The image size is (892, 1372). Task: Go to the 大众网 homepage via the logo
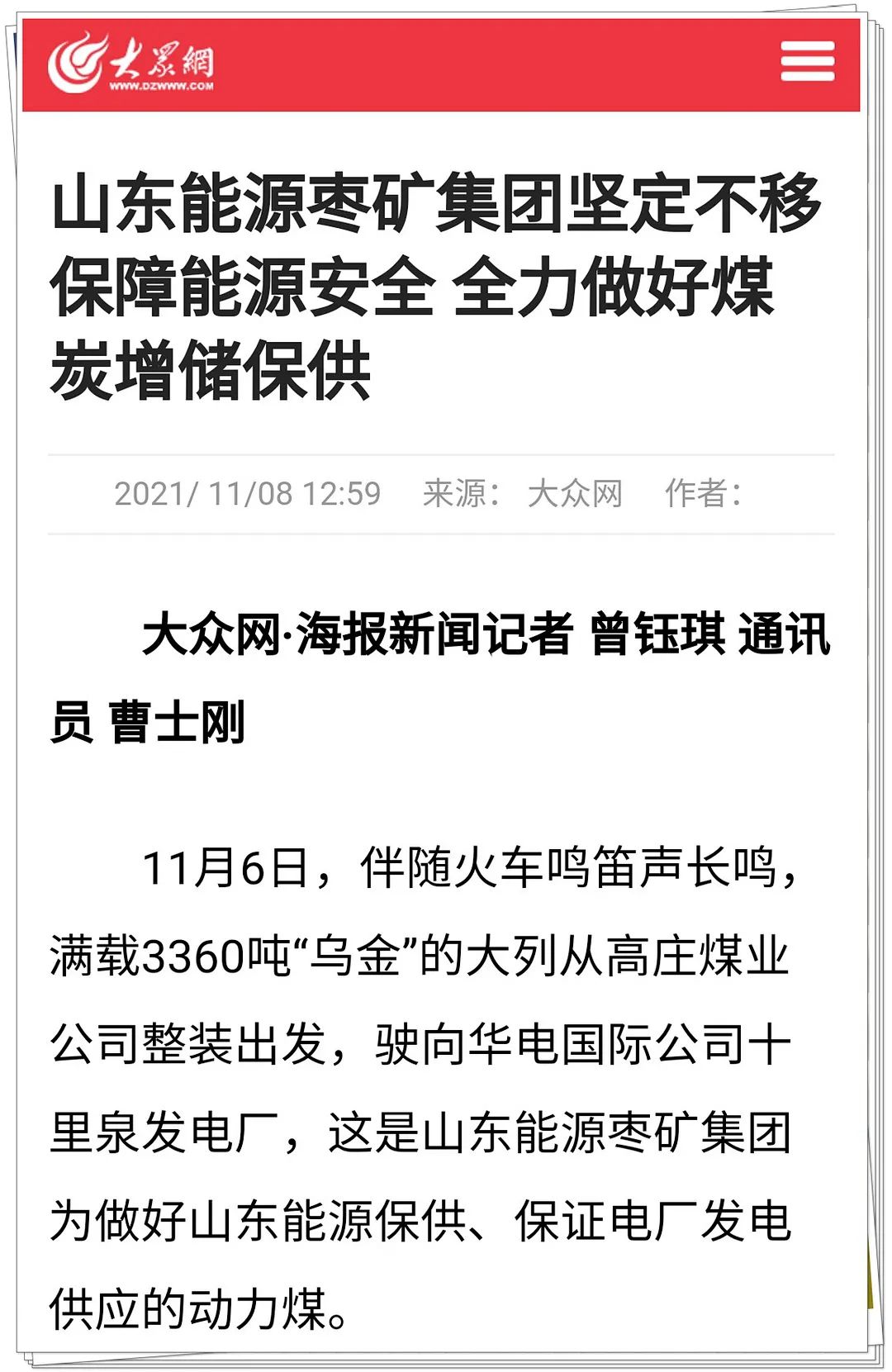tap(130, 63)
